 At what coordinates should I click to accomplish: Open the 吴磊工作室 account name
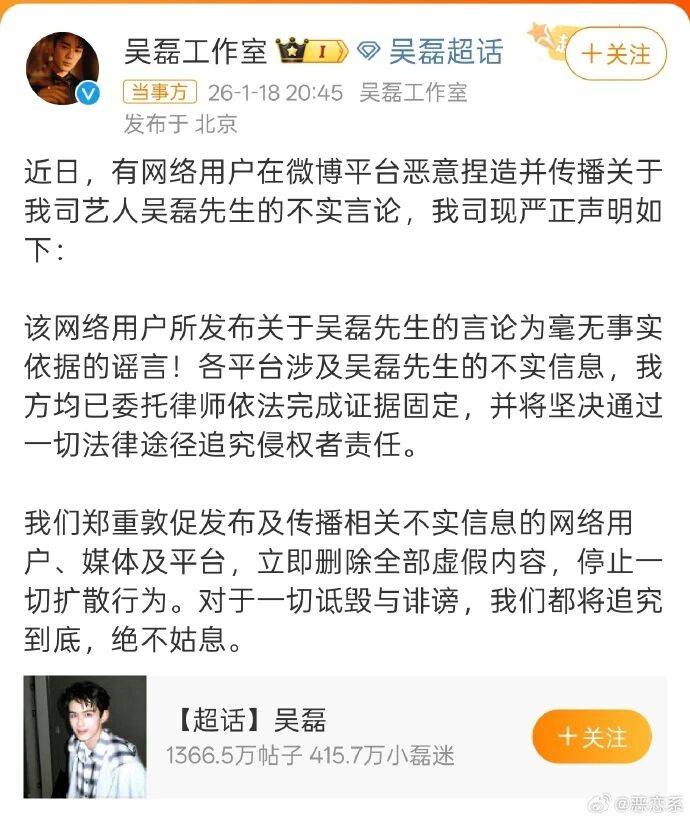pos(187,50)
